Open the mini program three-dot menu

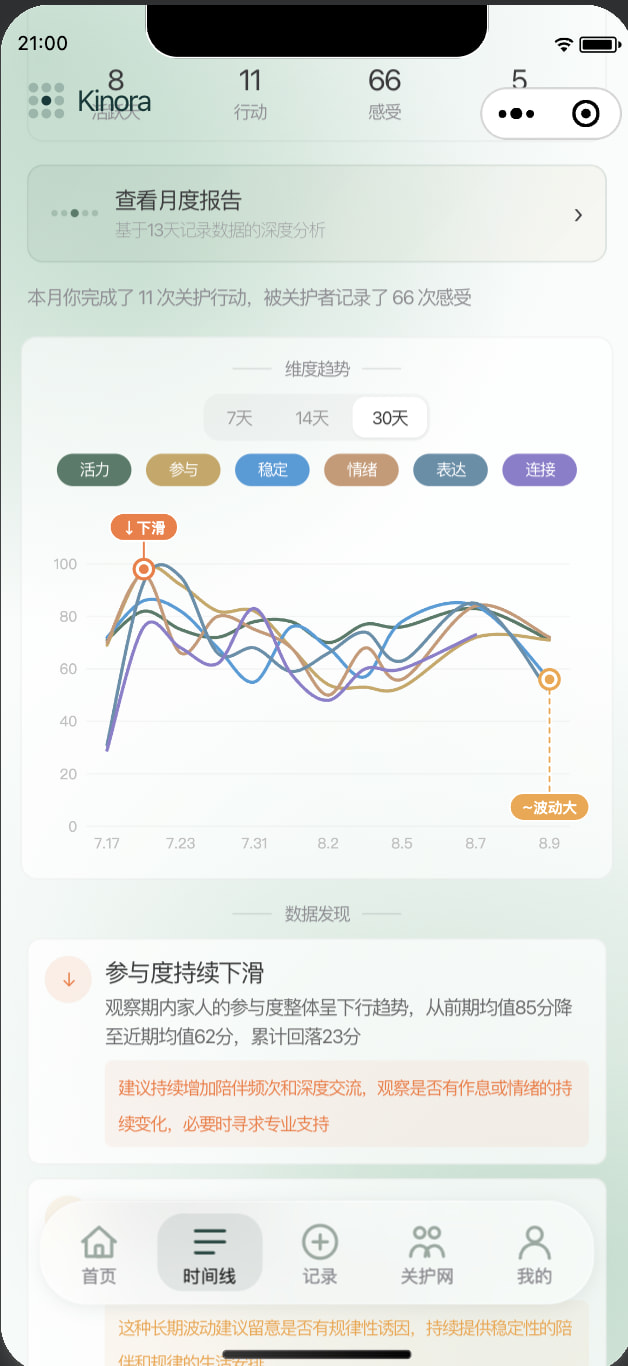pos(516,114)
